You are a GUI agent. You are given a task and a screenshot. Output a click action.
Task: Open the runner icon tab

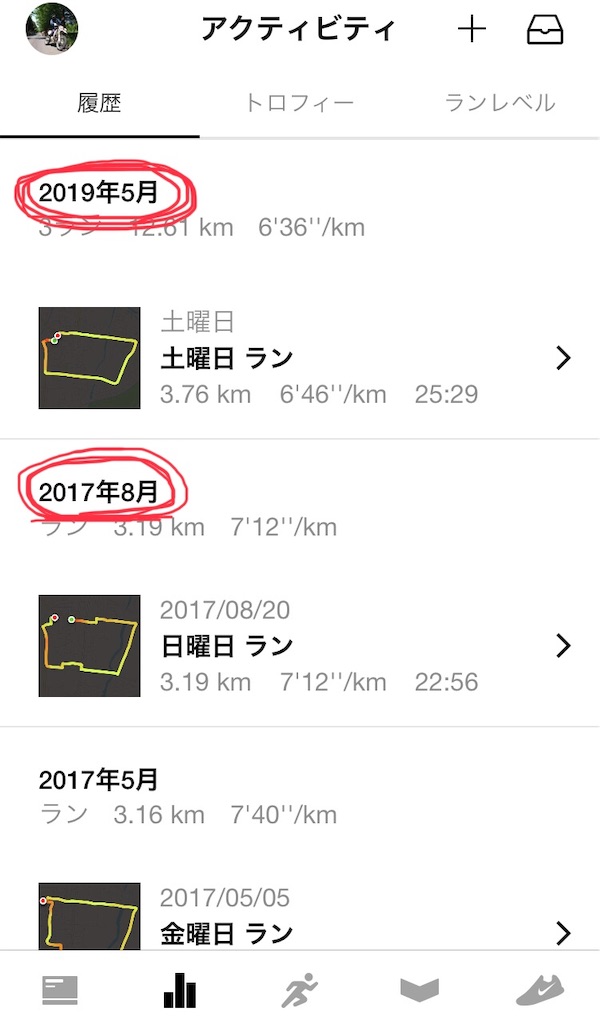pyautogui.click(x=300, y=990)
